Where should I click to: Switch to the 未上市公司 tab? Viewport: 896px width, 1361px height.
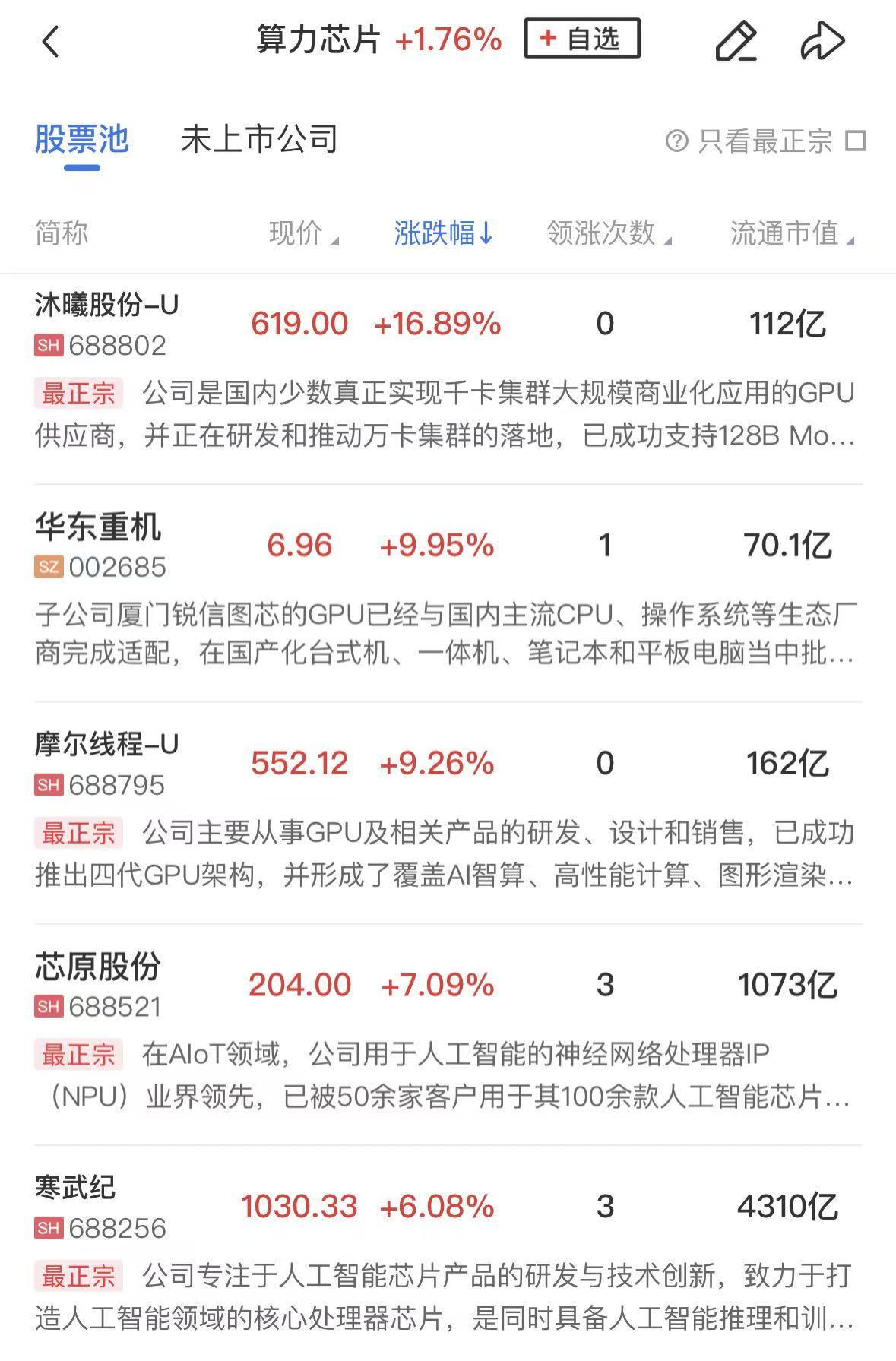(259, 141)
